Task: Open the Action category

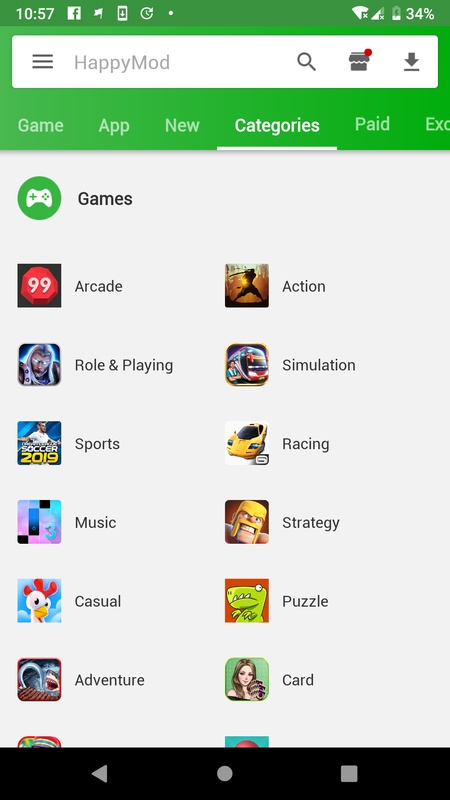Action: (276, 286)
